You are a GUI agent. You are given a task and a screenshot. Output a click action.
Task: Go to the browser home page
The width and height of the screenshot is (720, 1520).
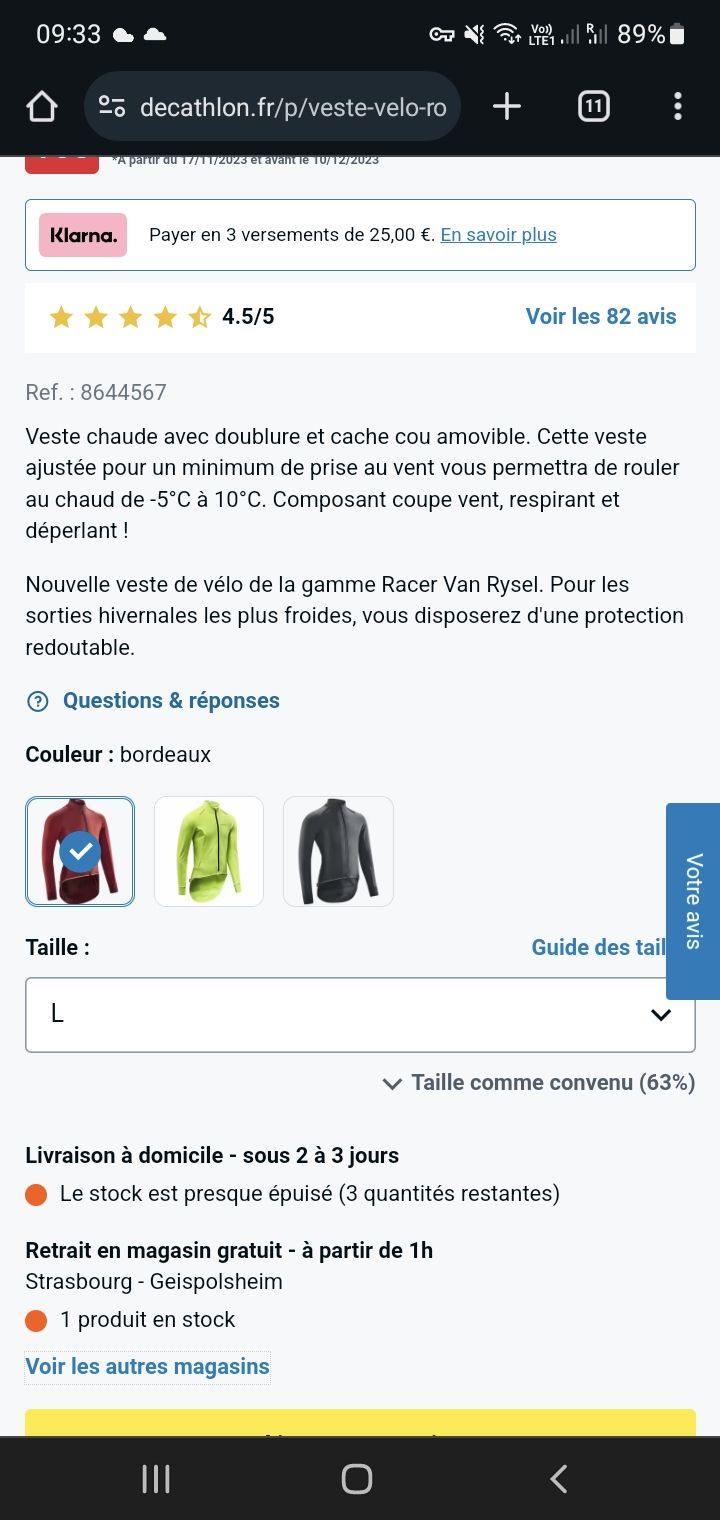tap(42, 106)
